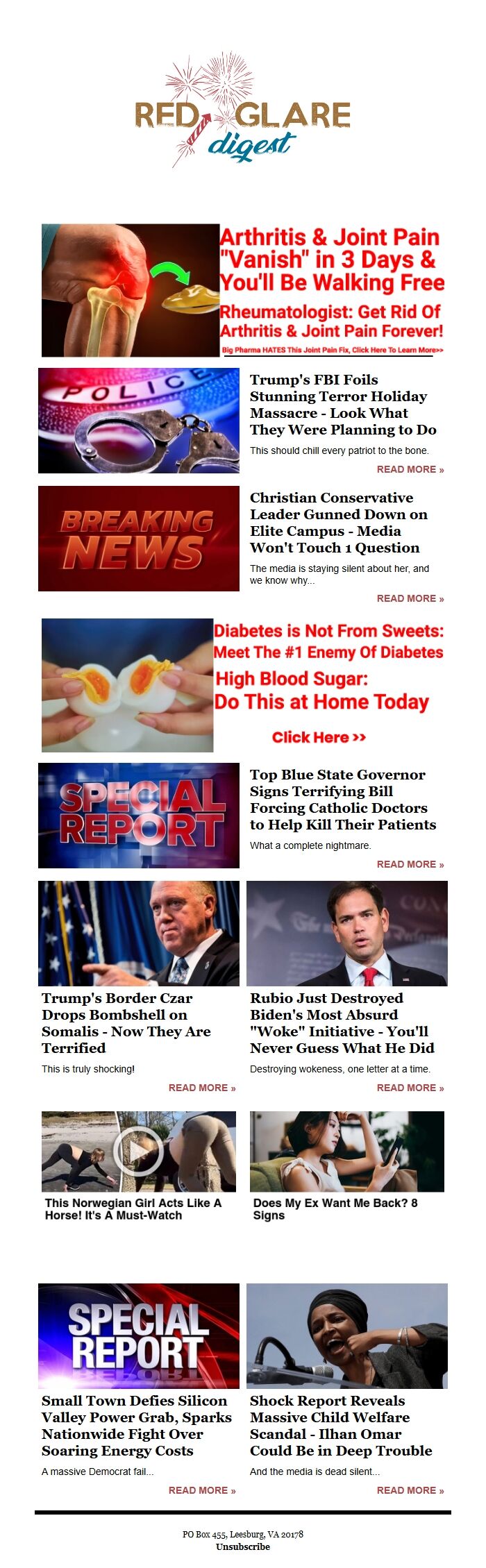Read more about Blue State Governor bill
Viewport: 486px width, 1568px height.
(410, 864)
